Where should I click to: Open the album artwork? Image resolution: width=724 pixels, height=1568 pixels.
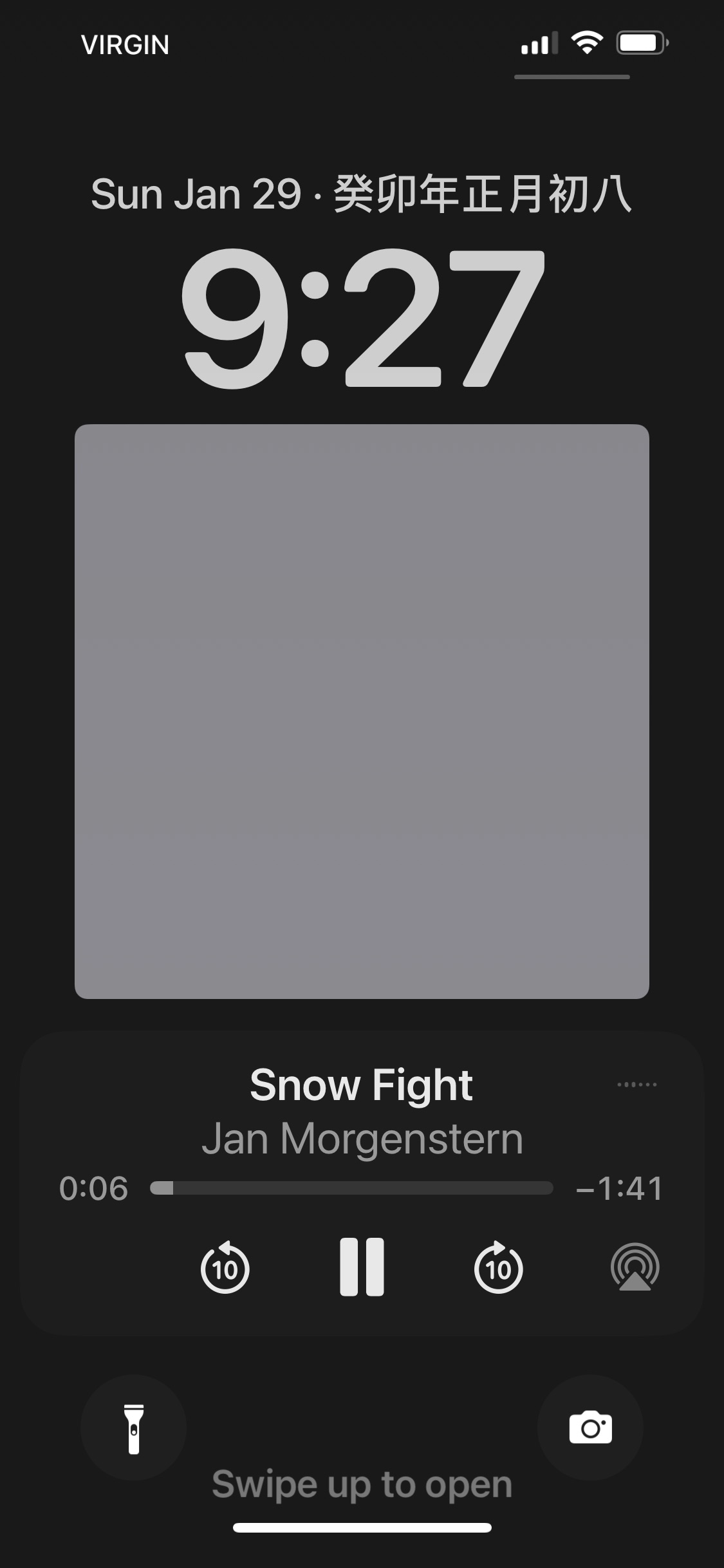click(x=362, y=711)
